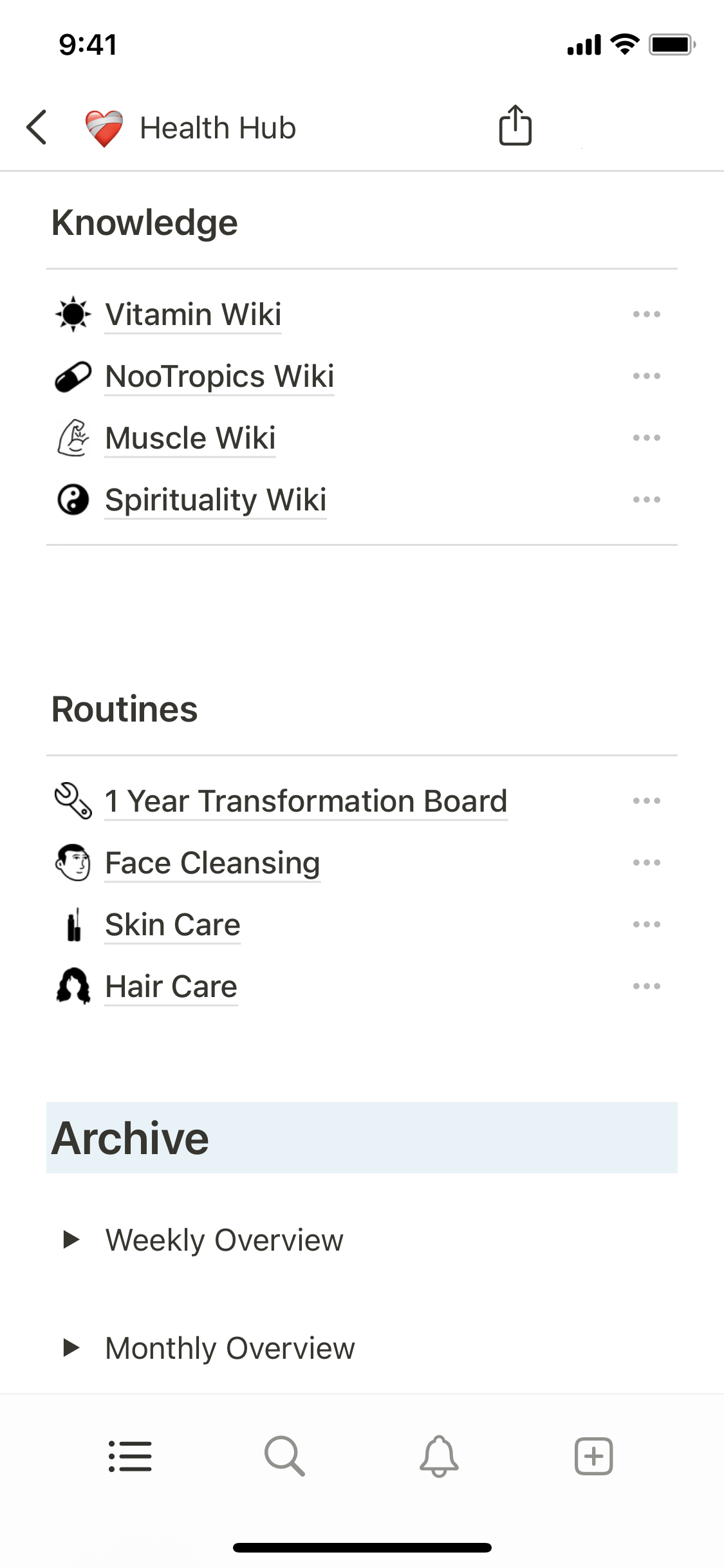Open the Hair Care routine
The height and width of the screenshot is (1568, 724).
(x=171, y=987)
